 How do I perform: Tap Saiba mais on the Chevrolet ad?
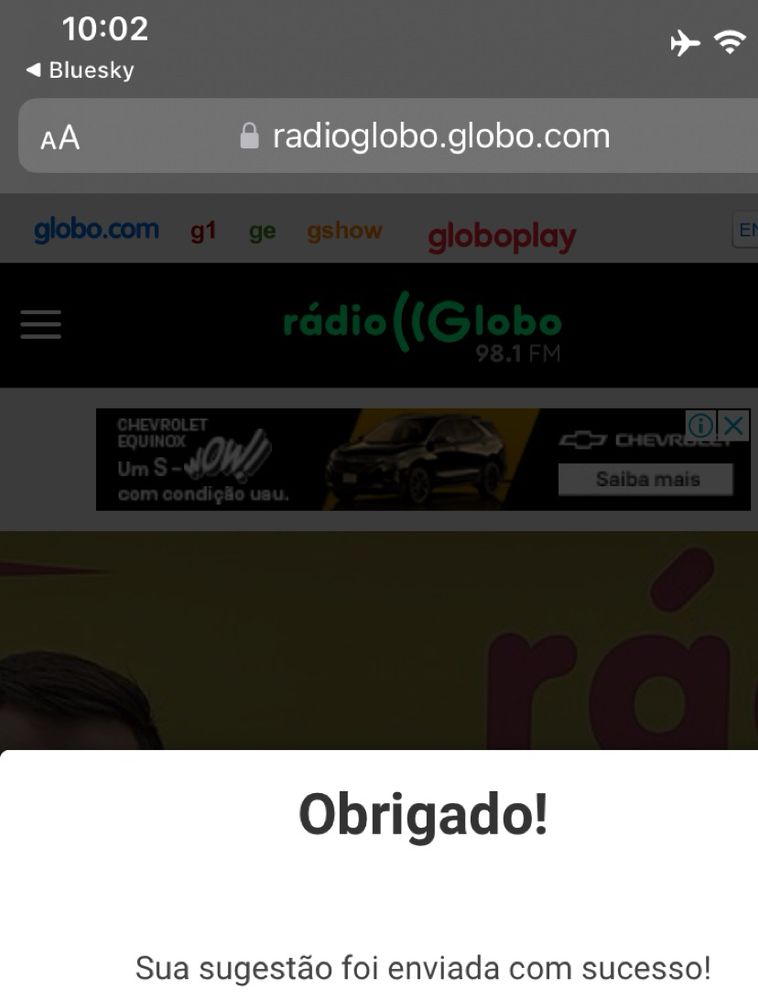[647, 479]
